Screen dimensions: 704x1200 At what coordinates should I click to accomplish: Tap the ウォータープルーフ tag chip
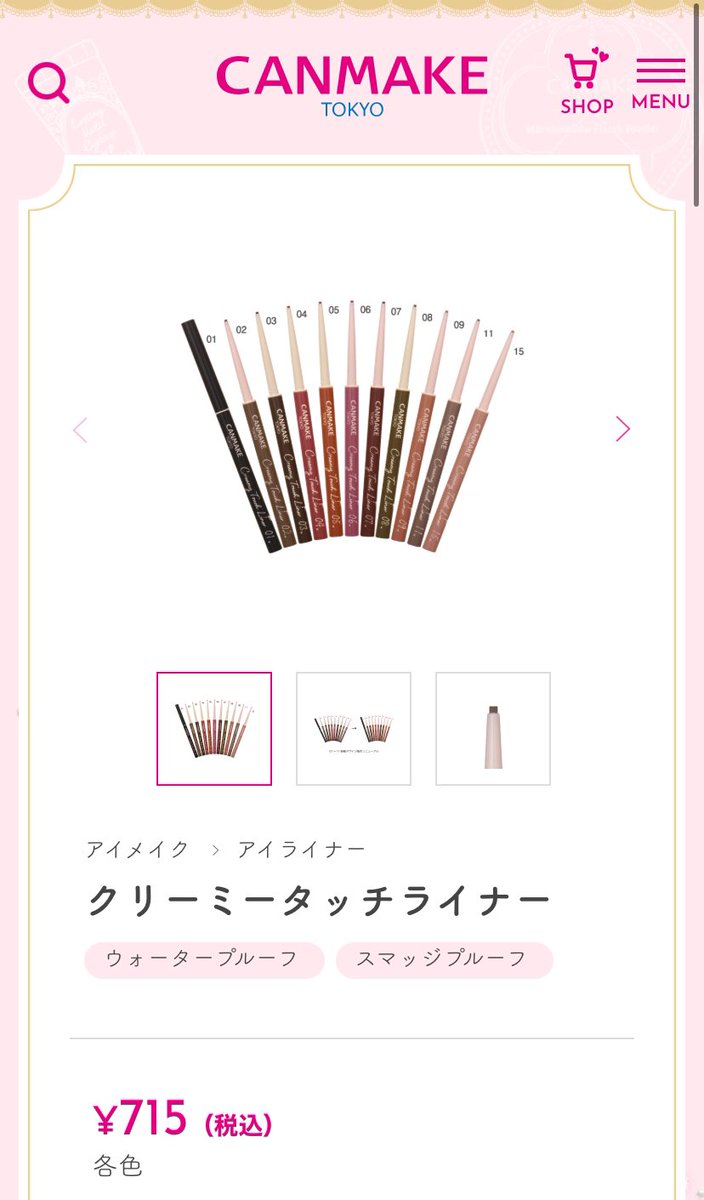point(203,959)
